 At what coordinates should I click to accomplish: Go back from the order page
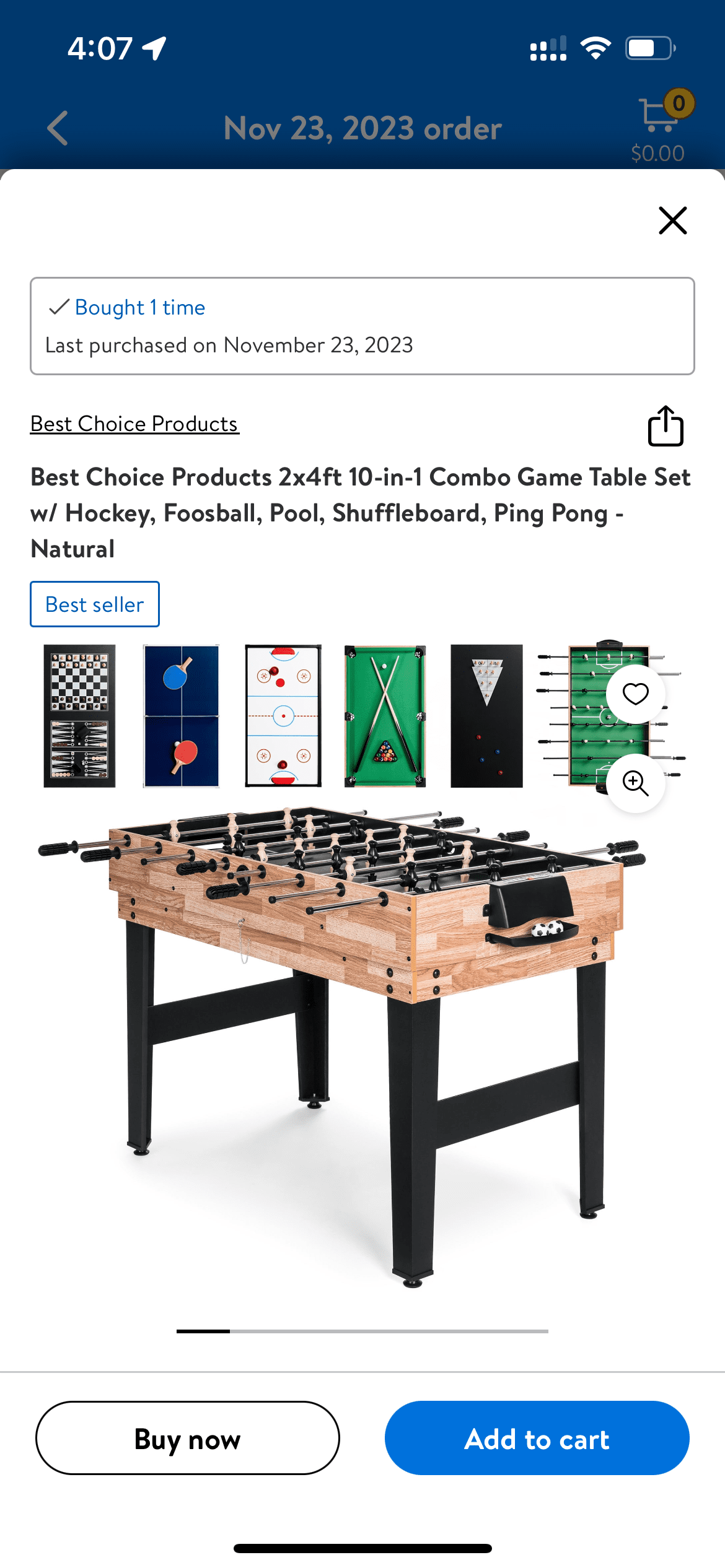[x=58, y=128]
